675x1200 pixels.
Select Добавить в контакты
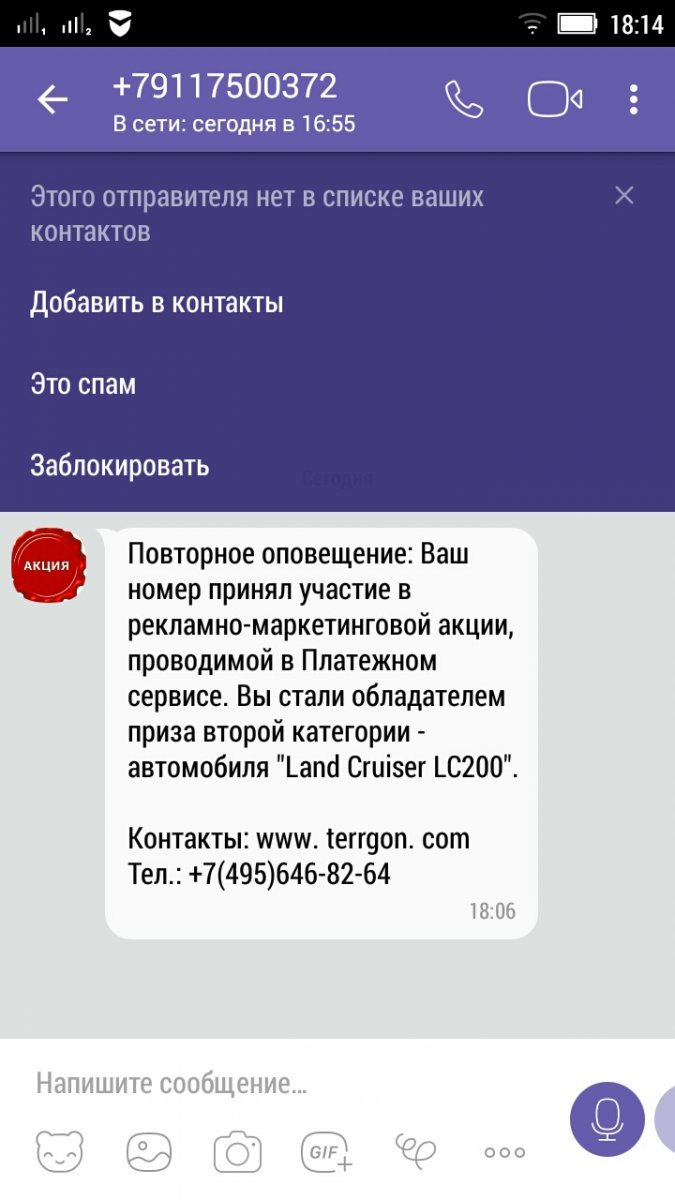157,303
